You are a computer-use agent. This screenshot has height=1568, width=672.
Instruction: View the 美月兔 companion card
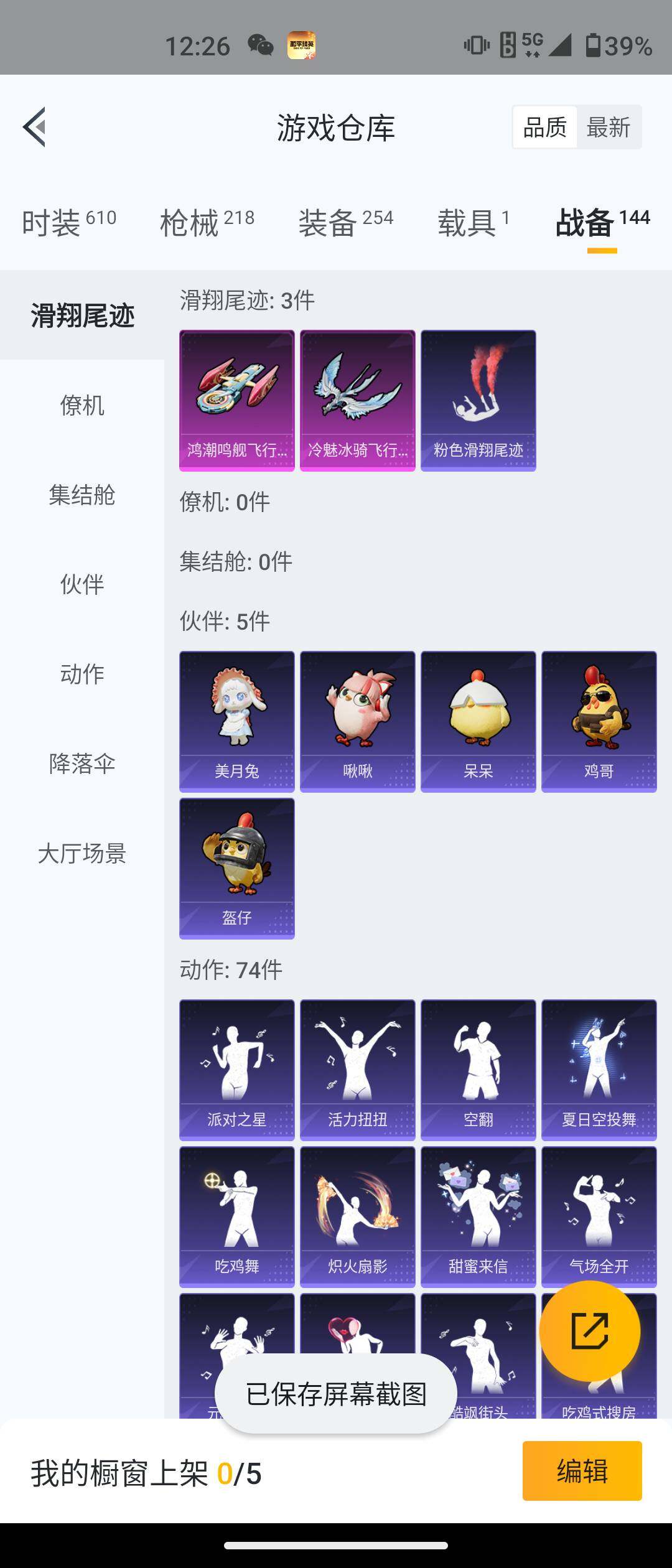tap(236, 722)
